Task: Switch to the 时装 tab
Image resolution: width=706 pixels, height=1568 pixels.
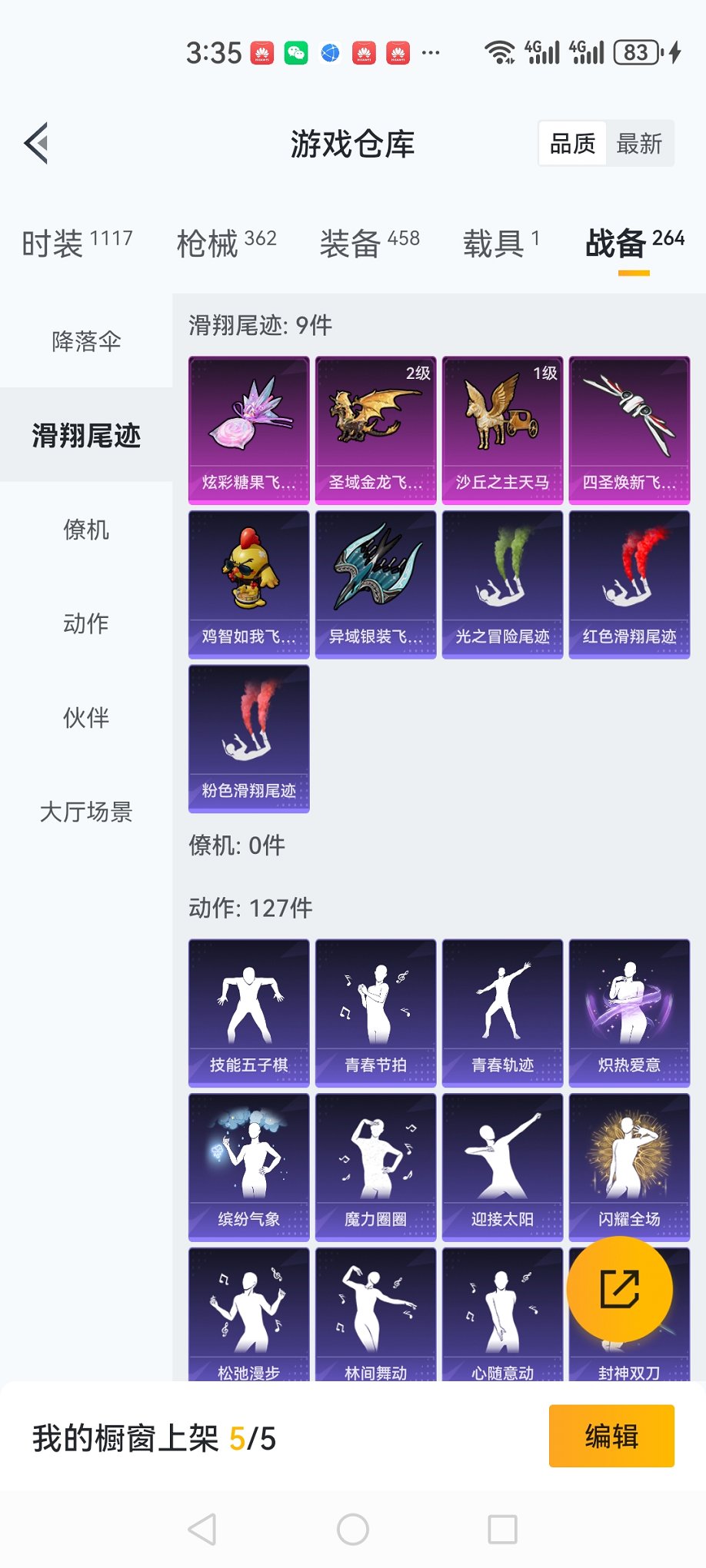Action: (77, 244)
